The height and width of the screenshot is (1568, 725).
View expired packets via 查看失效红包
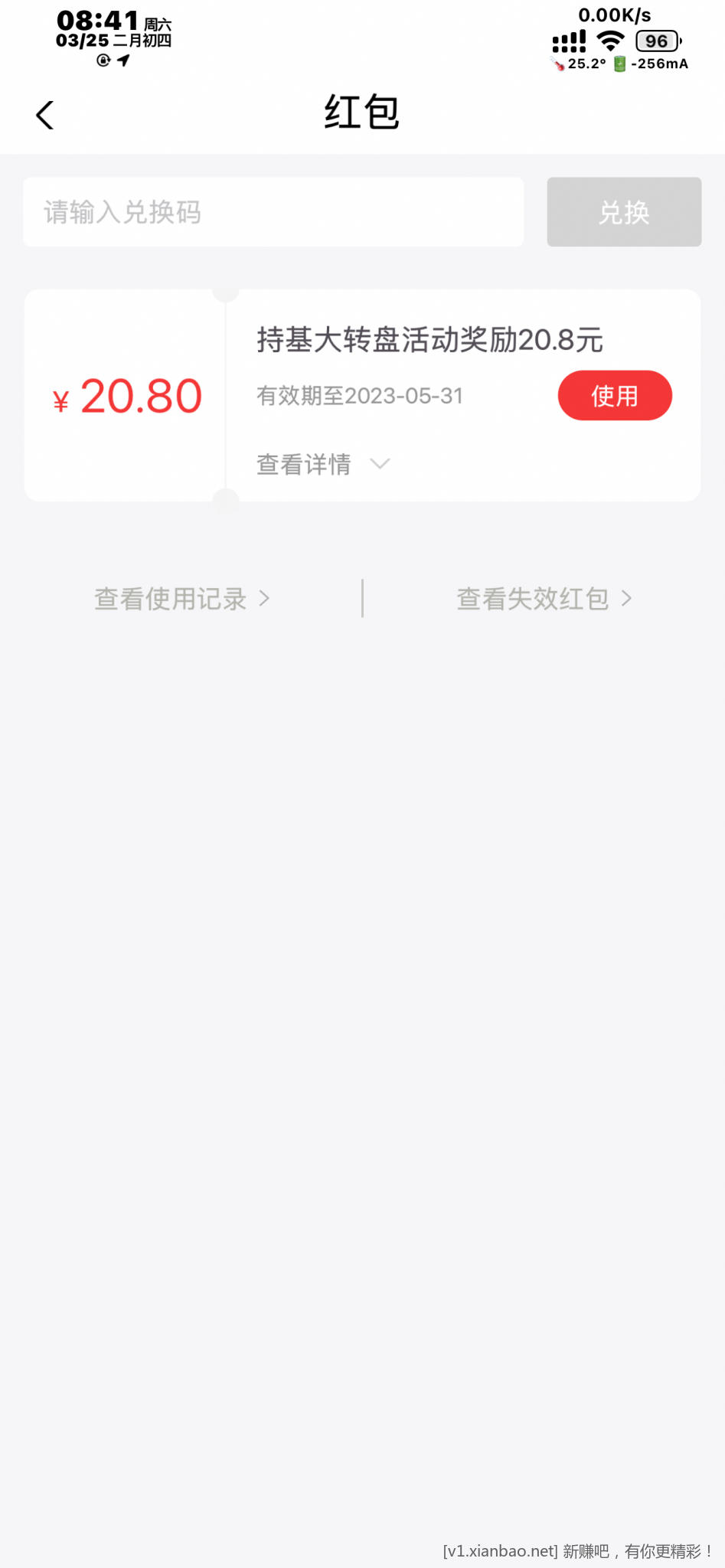544,599
